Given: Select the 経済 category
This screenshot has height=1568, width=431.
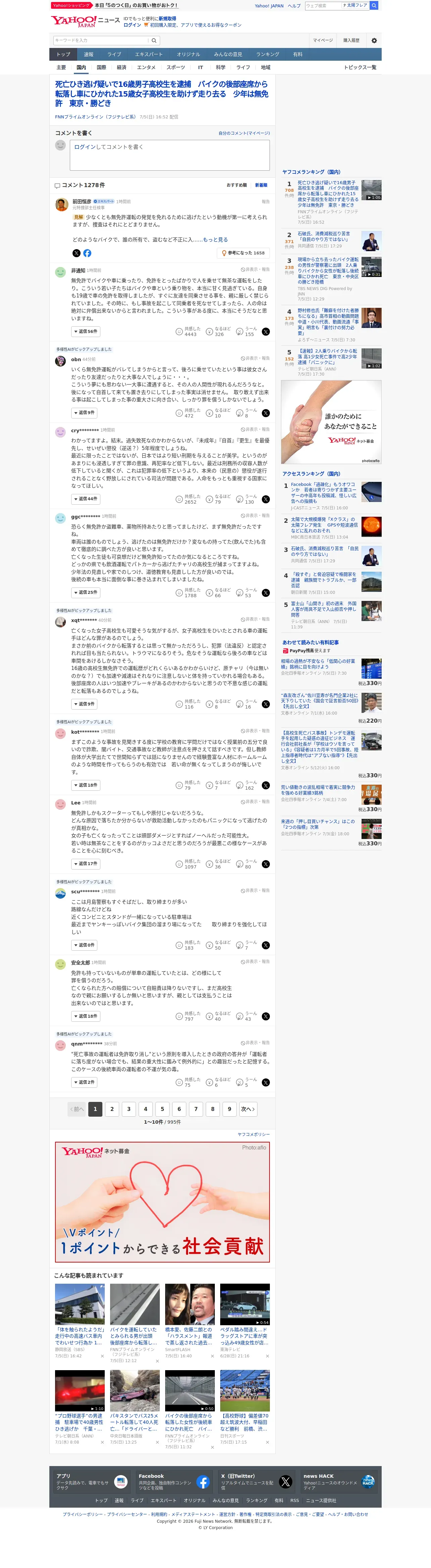Looking at the screenshot, I should point(122,67).
